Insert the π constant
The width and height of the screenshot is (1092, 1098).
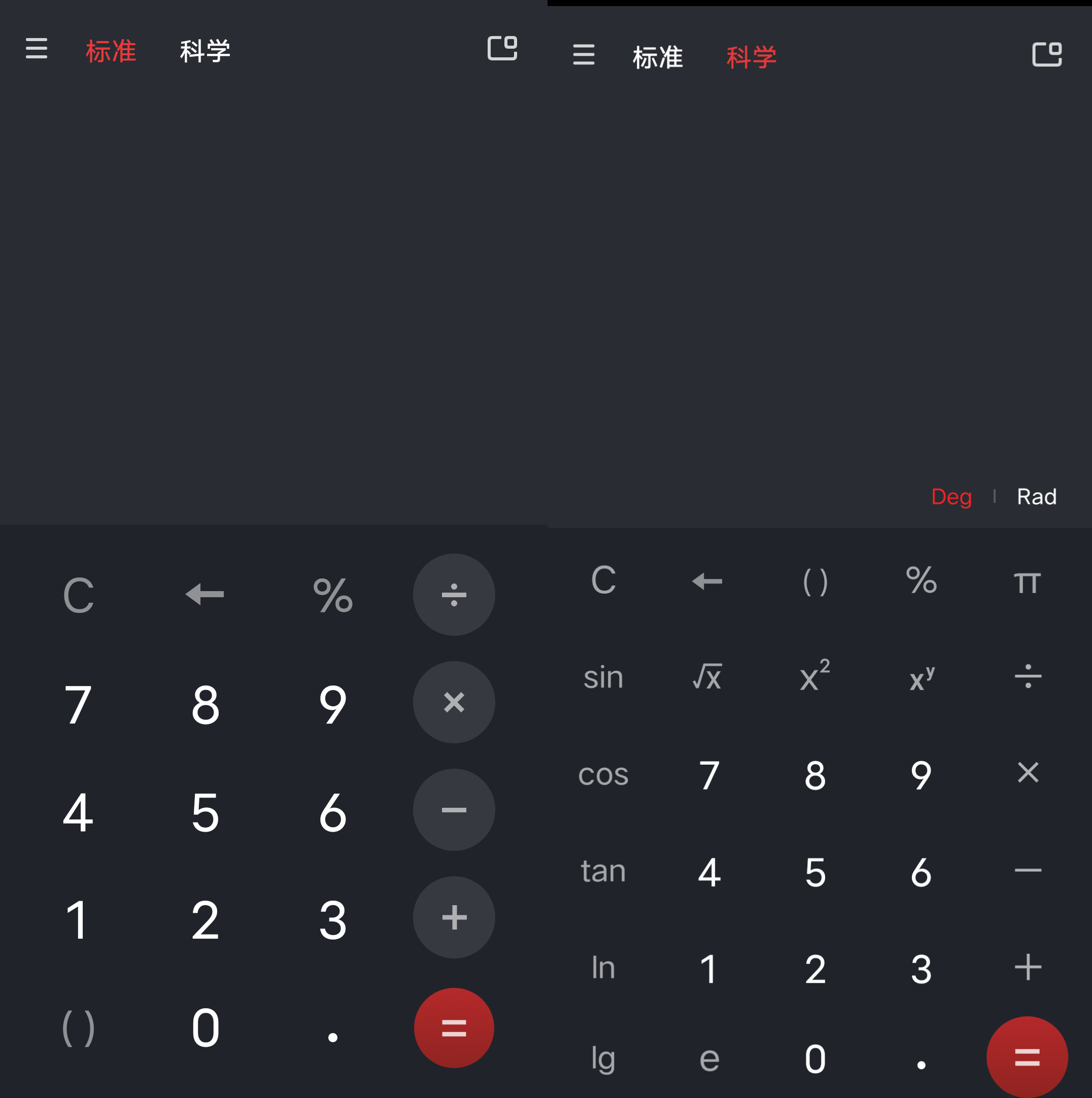pyautogui.click(x=1027, y=581)
